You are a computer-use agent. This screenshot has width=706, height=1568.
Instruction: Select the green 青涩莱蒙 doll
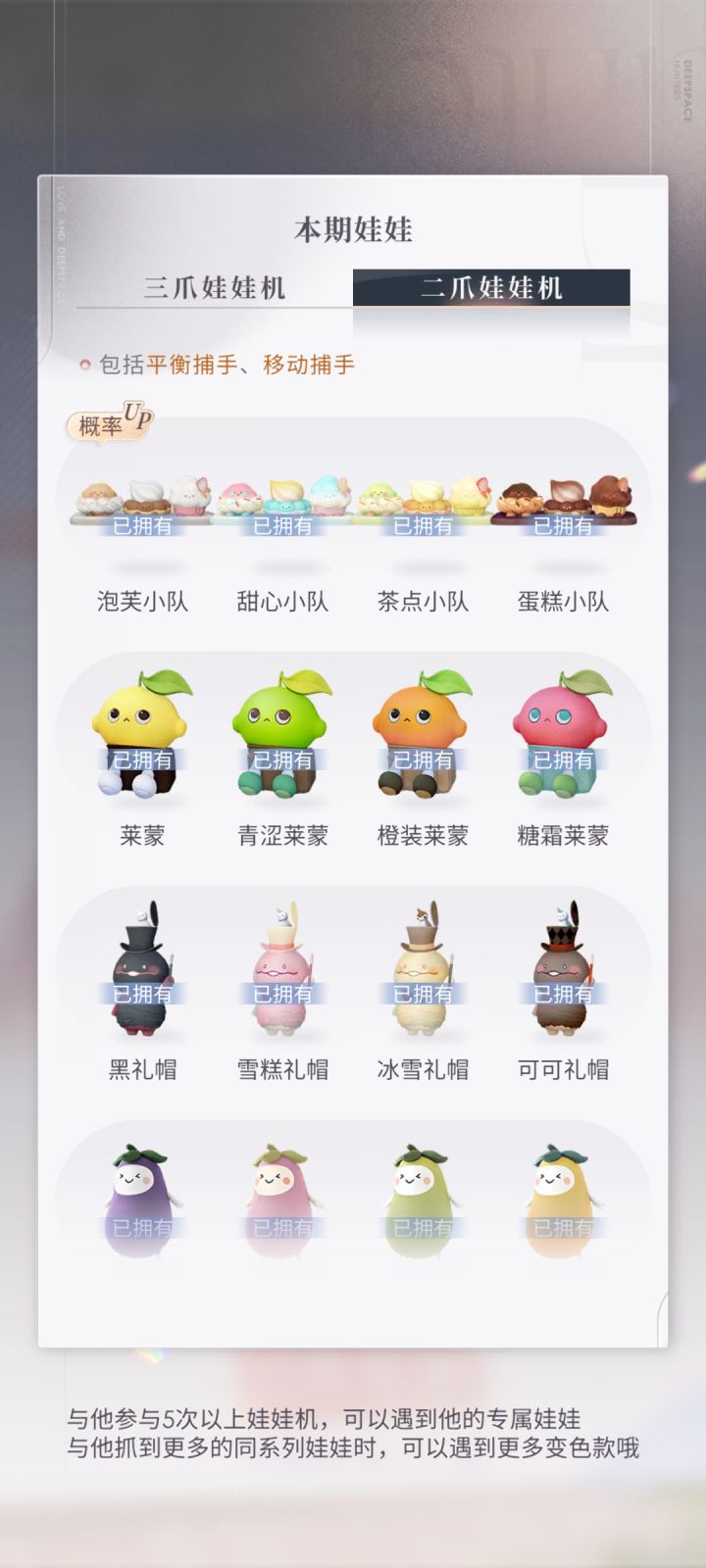(281, 730)
